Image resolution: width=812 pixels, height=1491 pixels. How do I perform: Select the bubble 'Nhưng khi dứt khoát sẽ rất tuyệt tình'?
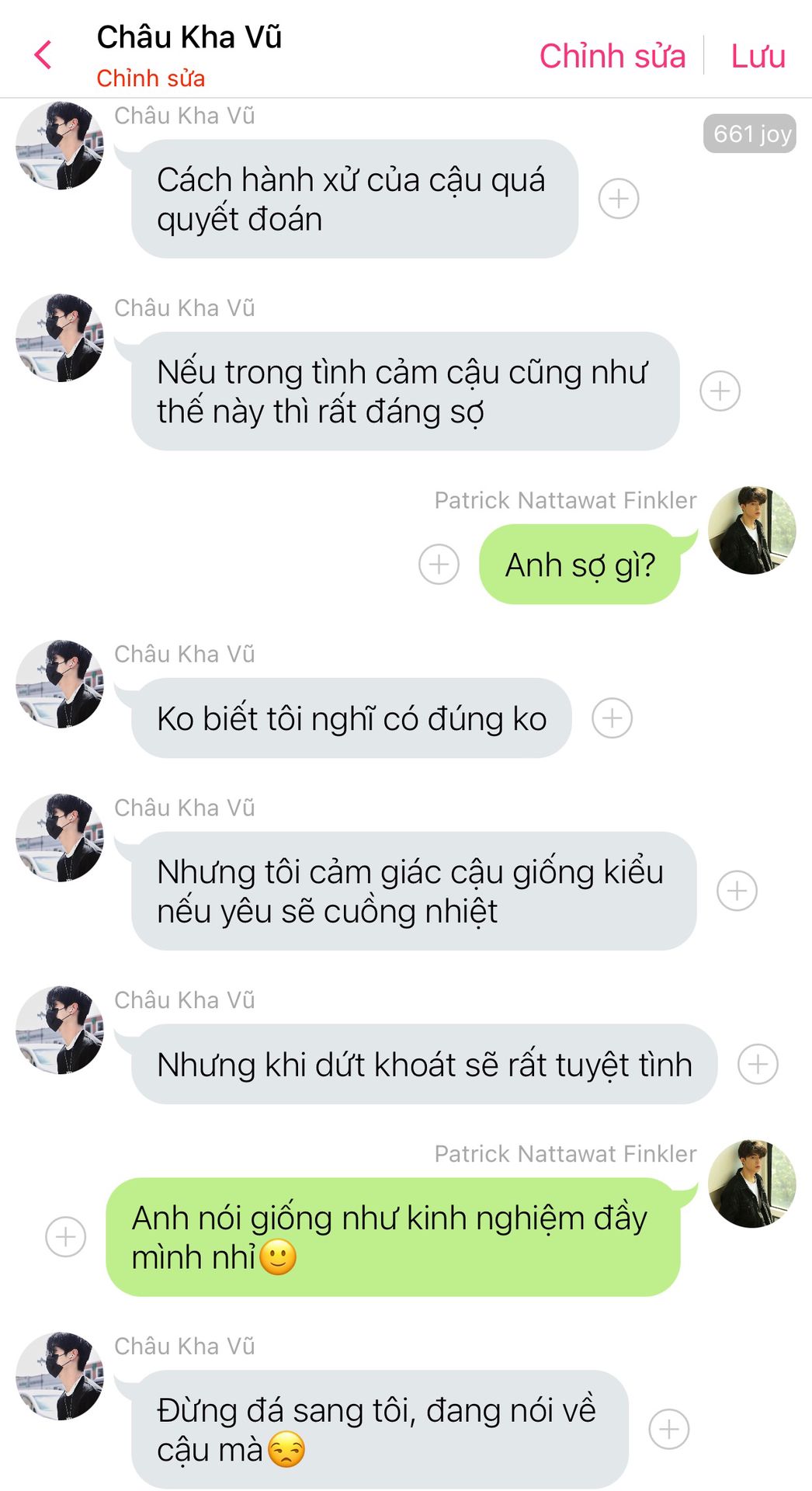(x=424, y=1065)
